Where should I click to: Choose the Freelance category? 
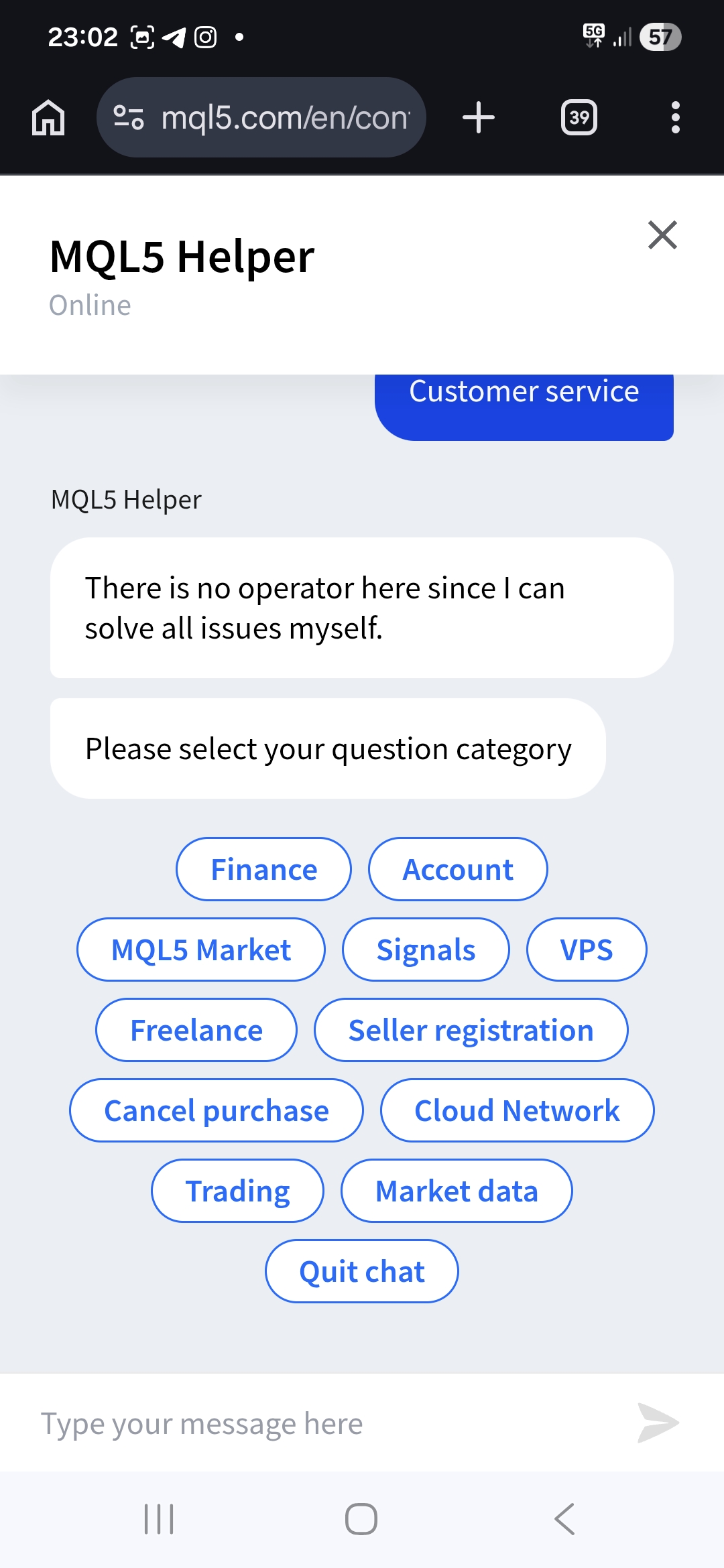click(196, 1030)
